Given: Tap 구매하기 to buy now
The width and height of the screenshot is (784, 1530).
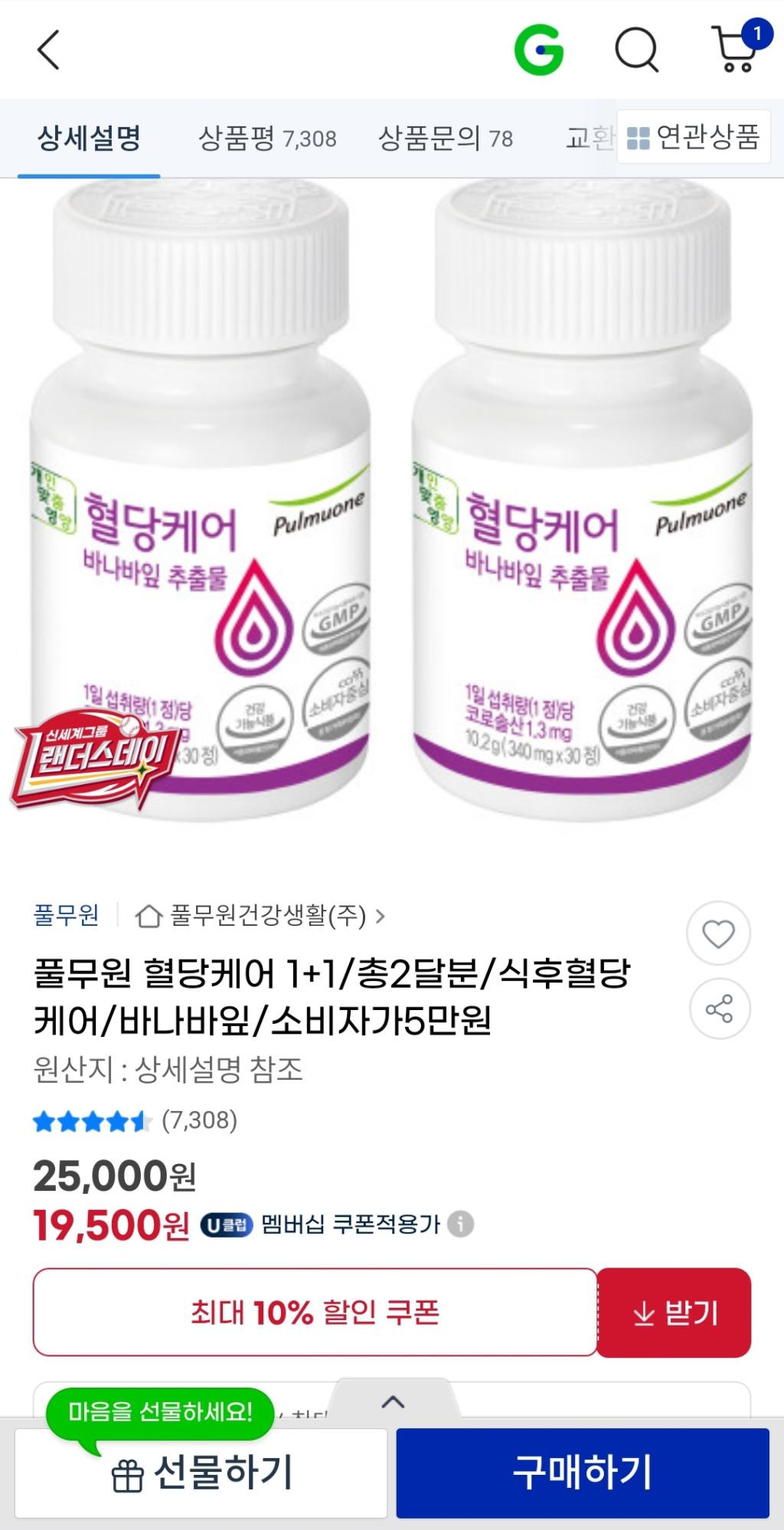Looking at the screenshot, I should 582,1473.
